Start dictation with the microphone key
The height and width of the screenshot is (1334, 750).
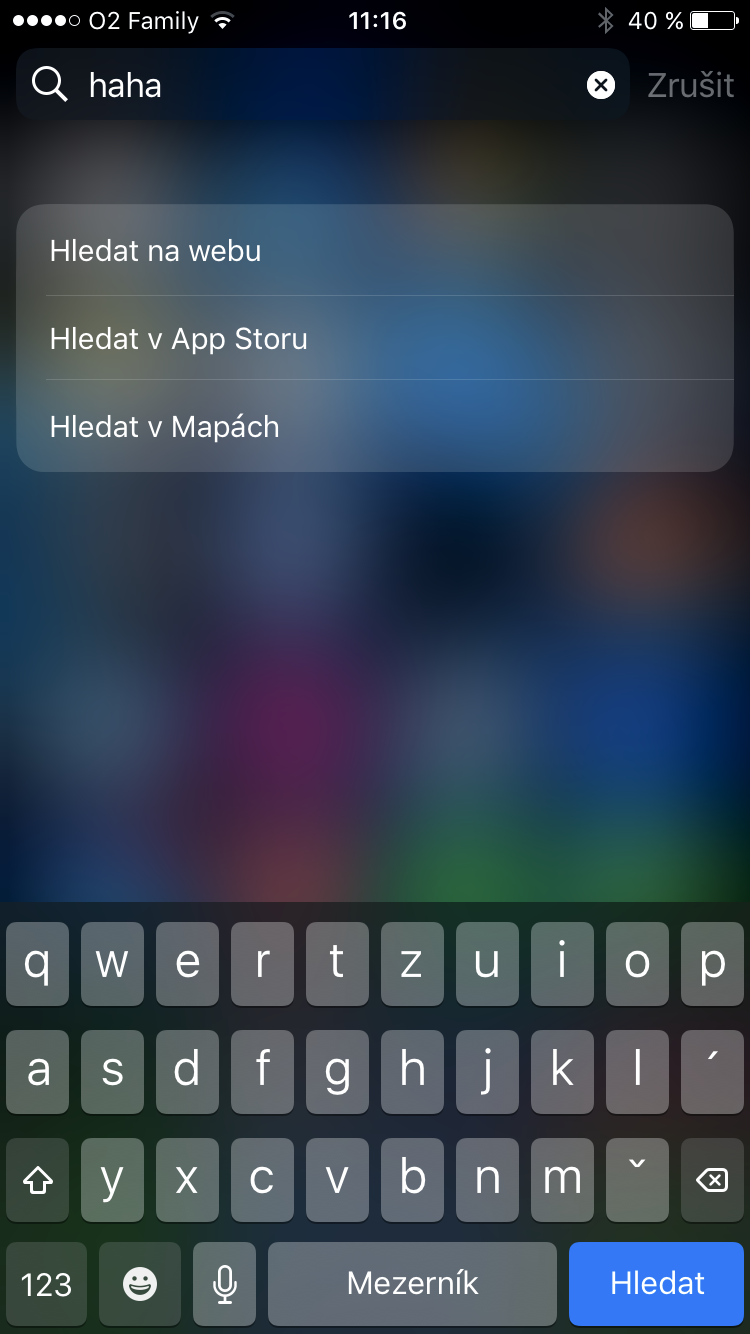click(x=225, y=1284)
